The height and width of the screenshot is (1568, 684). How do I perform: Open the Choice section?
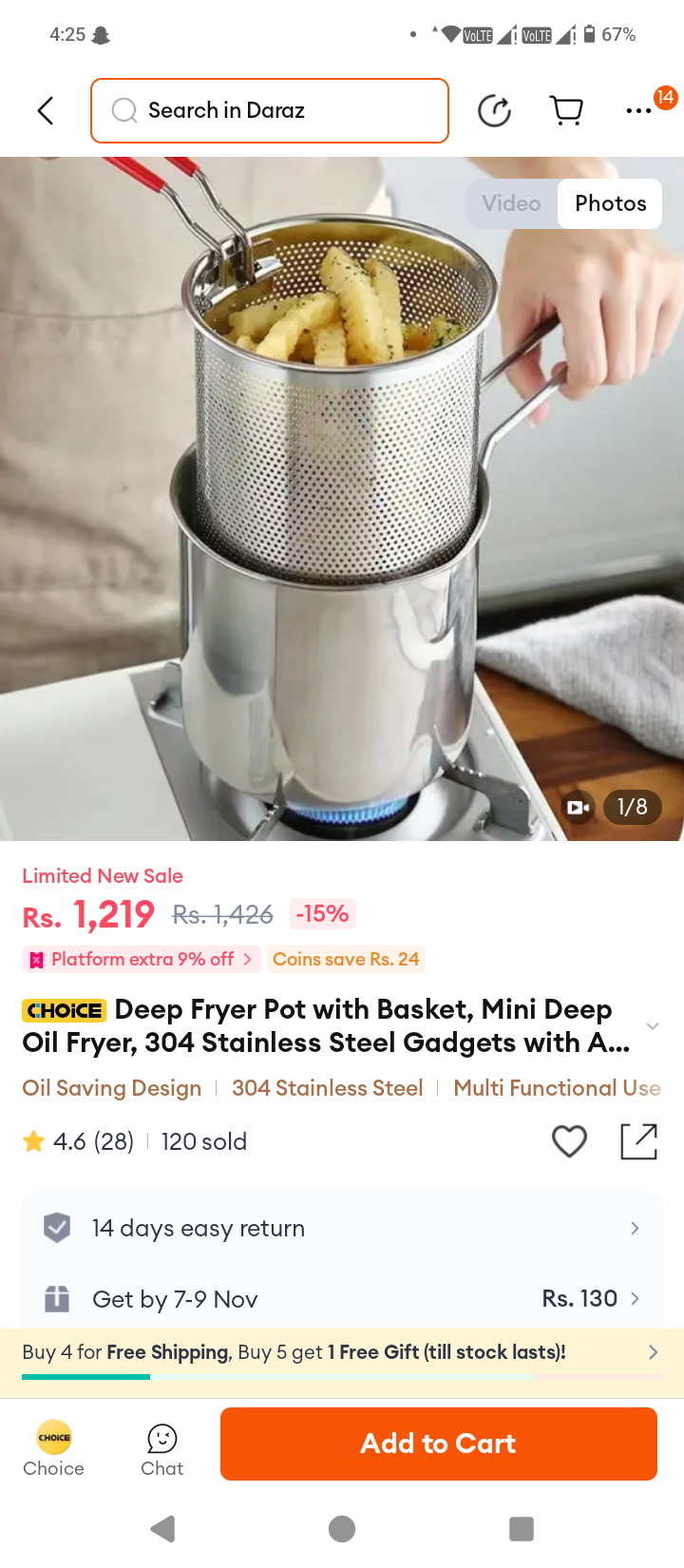[54, 1449]
